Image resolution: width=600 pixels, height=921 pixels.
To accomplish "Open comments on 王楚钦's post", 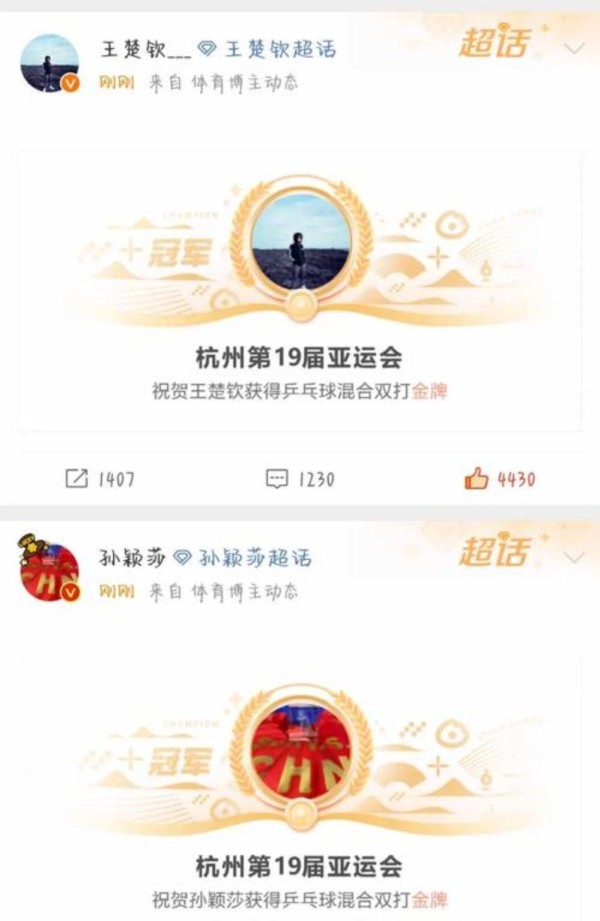I will click(x=300, y=479).
